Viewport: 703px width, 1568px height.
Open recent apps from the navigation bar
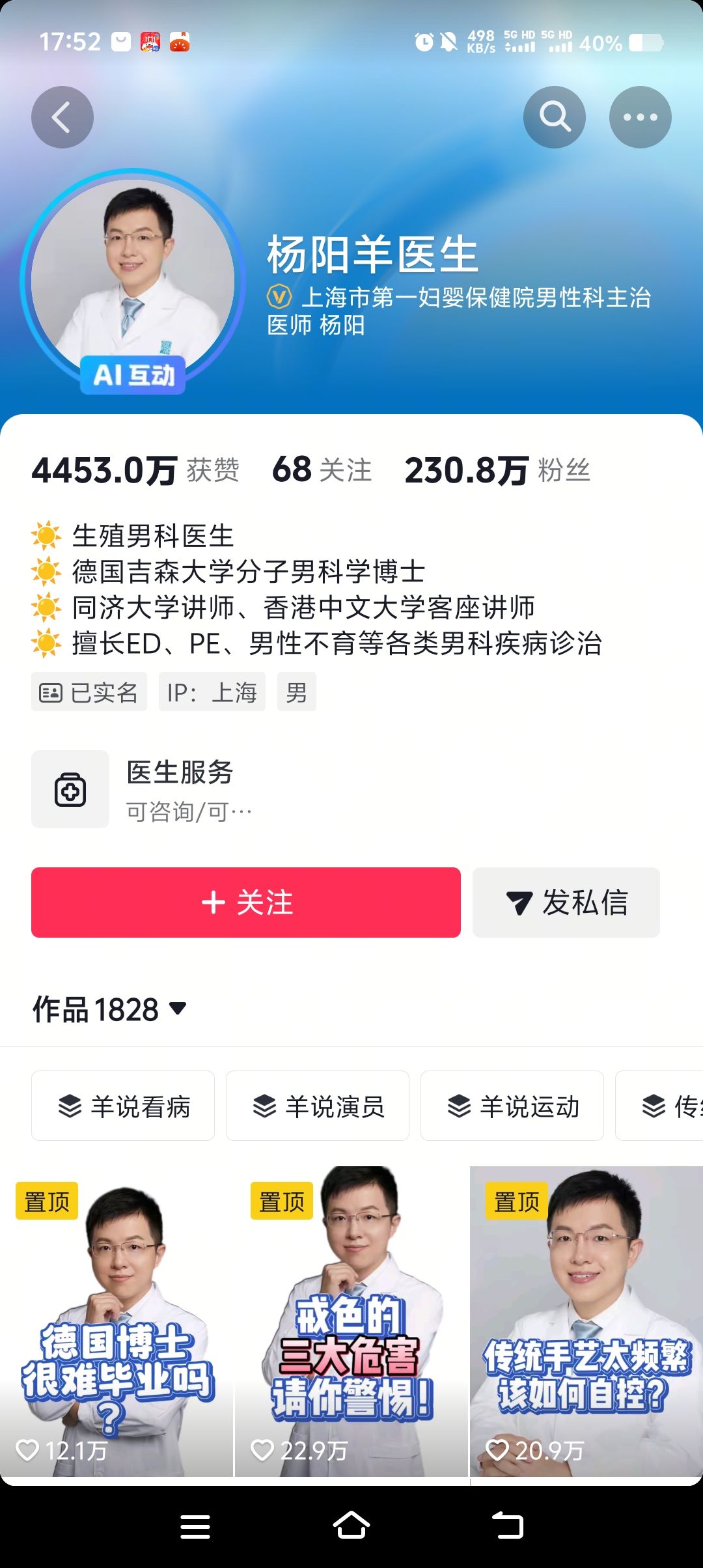click(x=195, y=1526)
